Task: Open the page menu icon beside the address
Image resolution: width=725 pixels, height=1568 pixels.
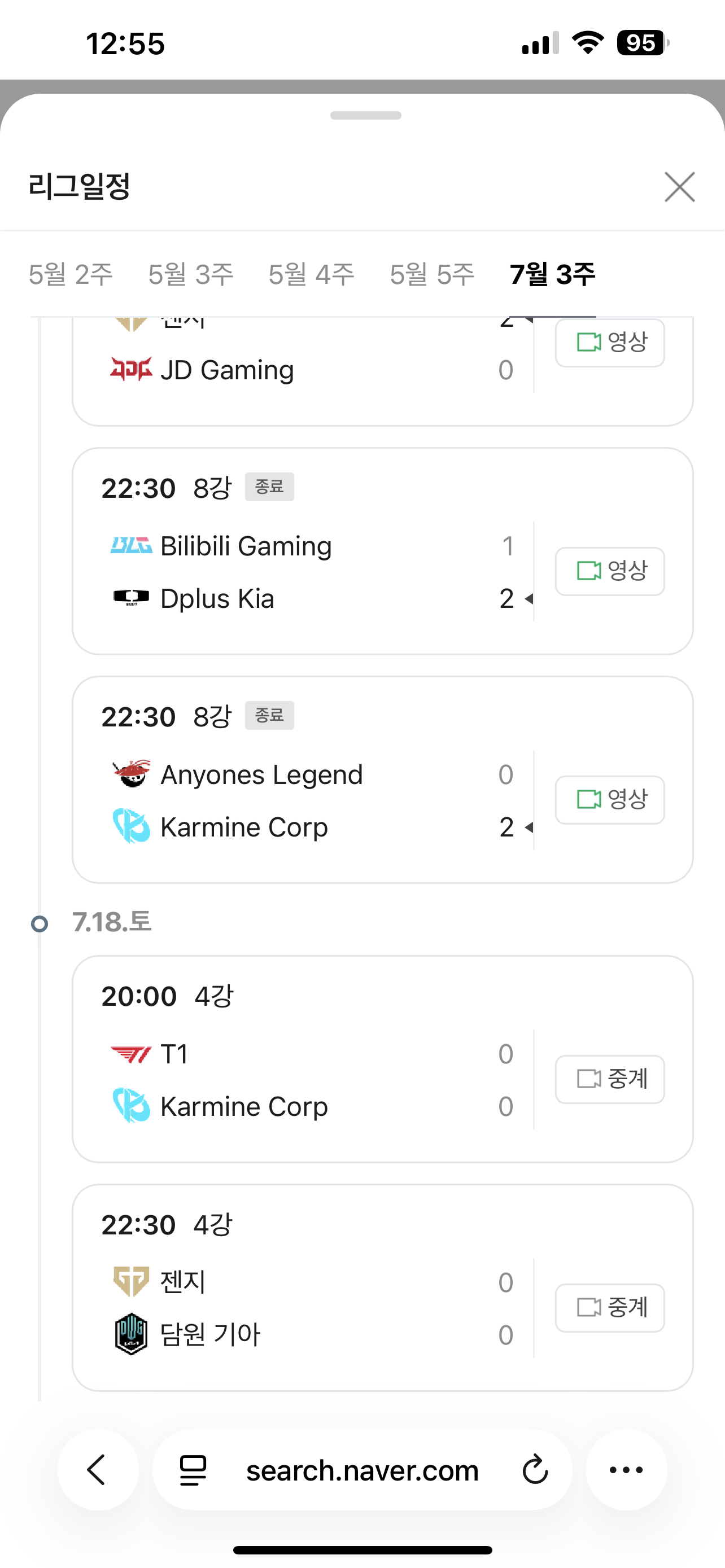Action: pos(193,1470)
